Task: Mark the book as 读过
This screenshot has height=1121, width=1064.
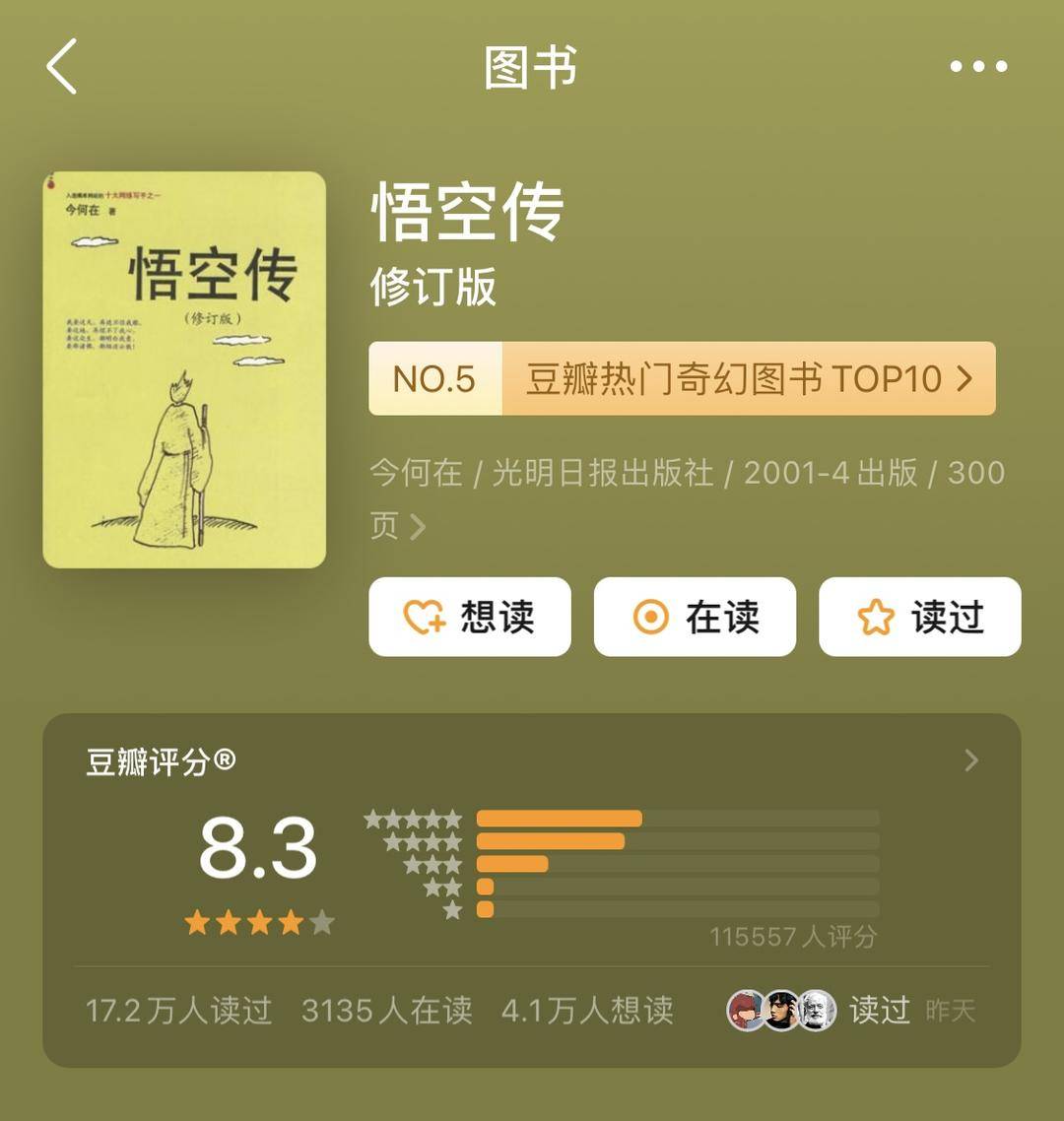Action: pyautogui.click(x=919, y=618)
